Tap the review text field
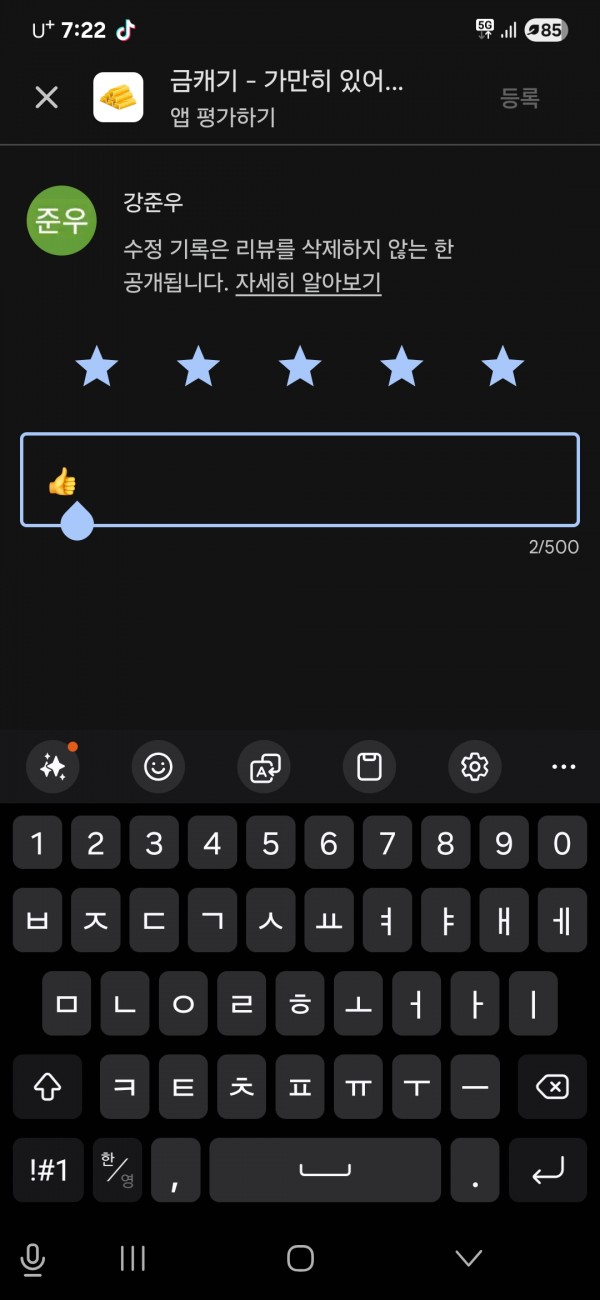 tap(300, 480)
